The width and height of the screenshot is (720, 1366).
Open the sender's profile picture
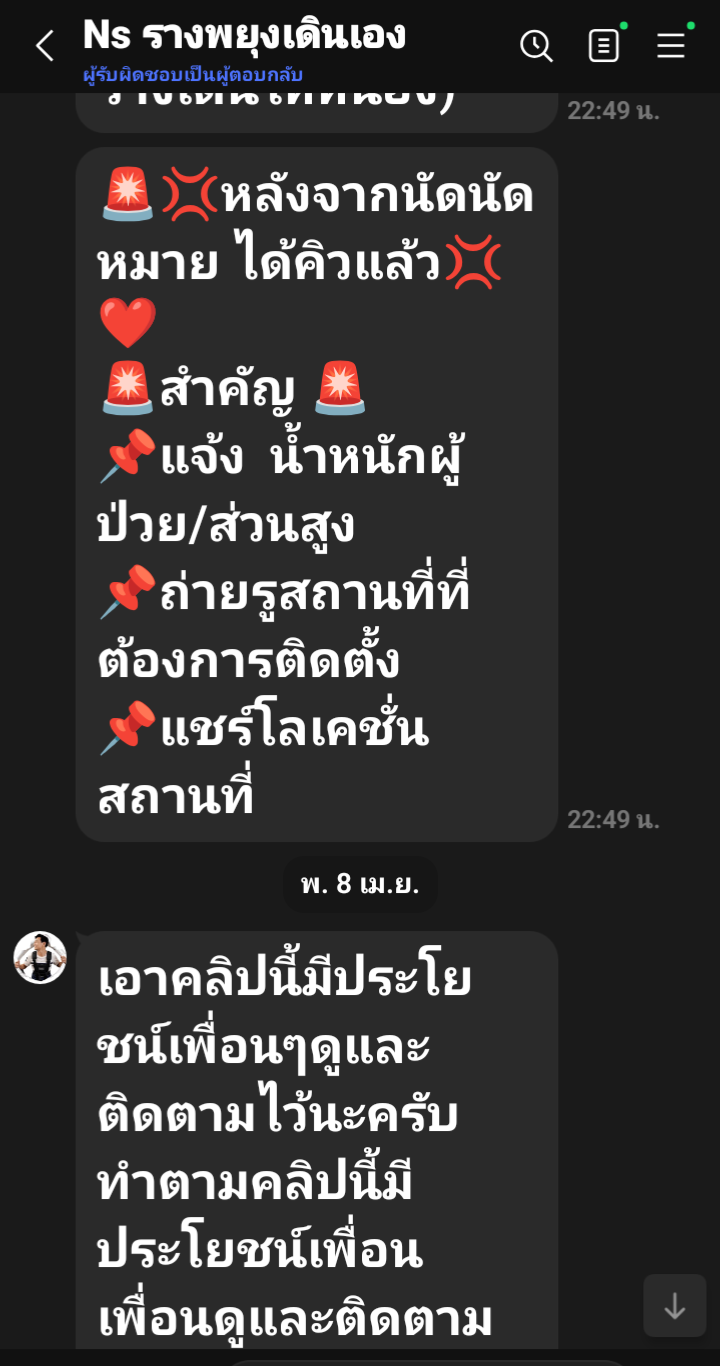(x=40, y=958)
